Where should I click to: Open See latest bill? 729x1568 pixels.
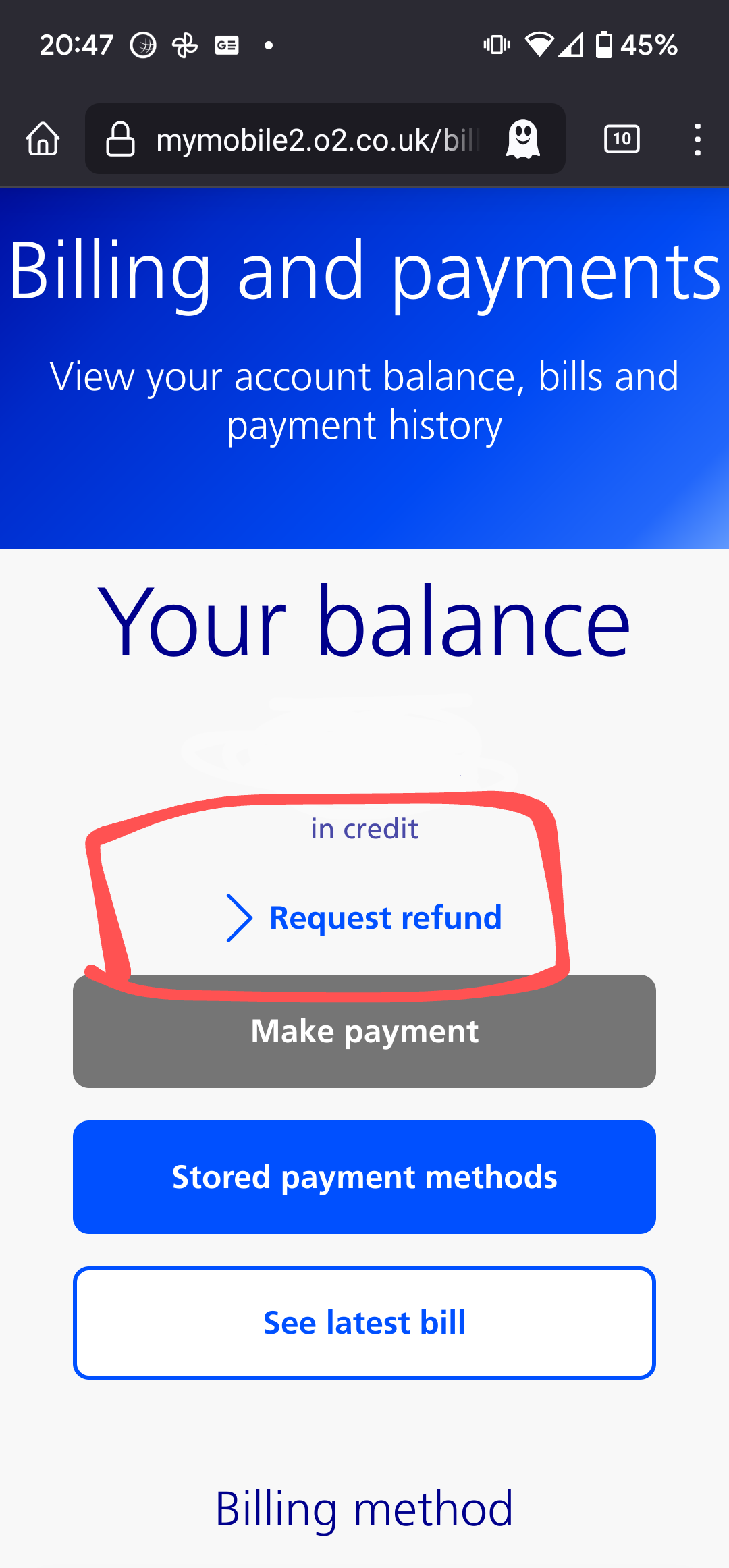(x=364, y=1322)
